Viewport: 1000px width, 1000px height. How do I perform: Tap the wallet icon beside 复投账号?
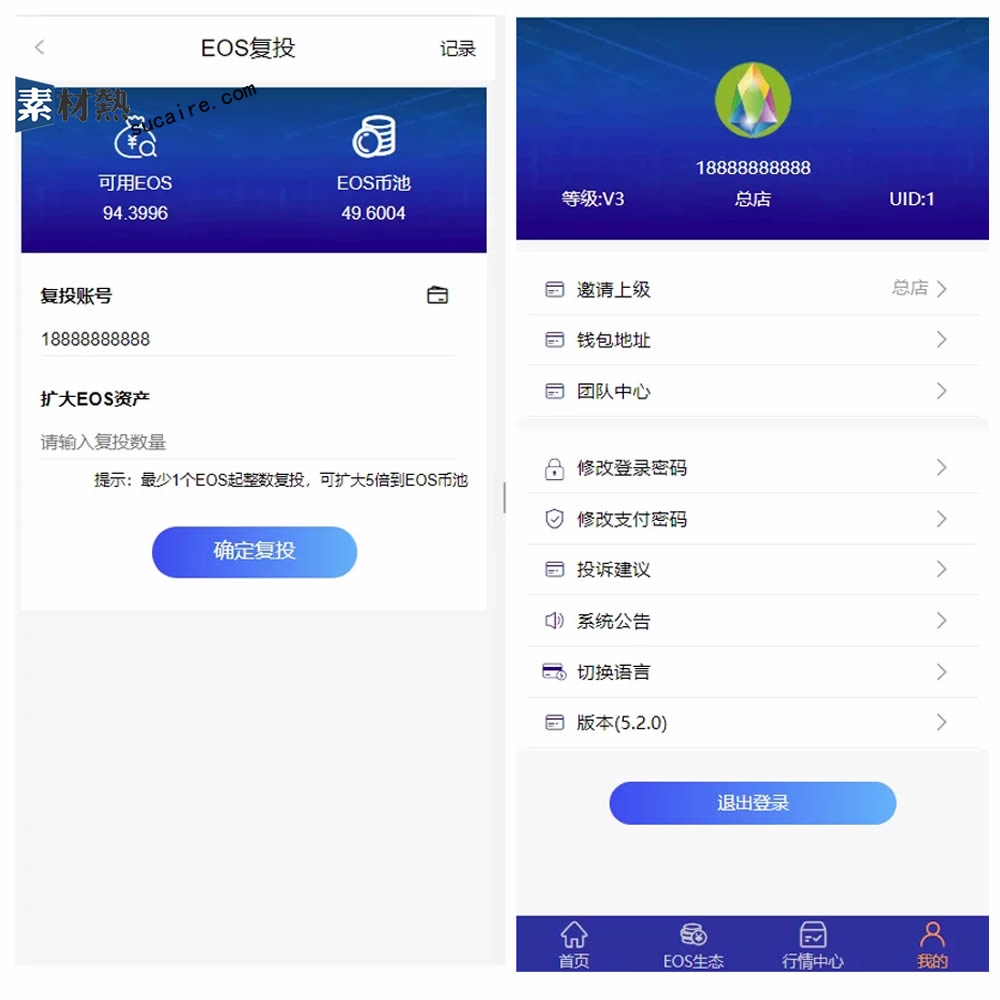pos(437,295)
